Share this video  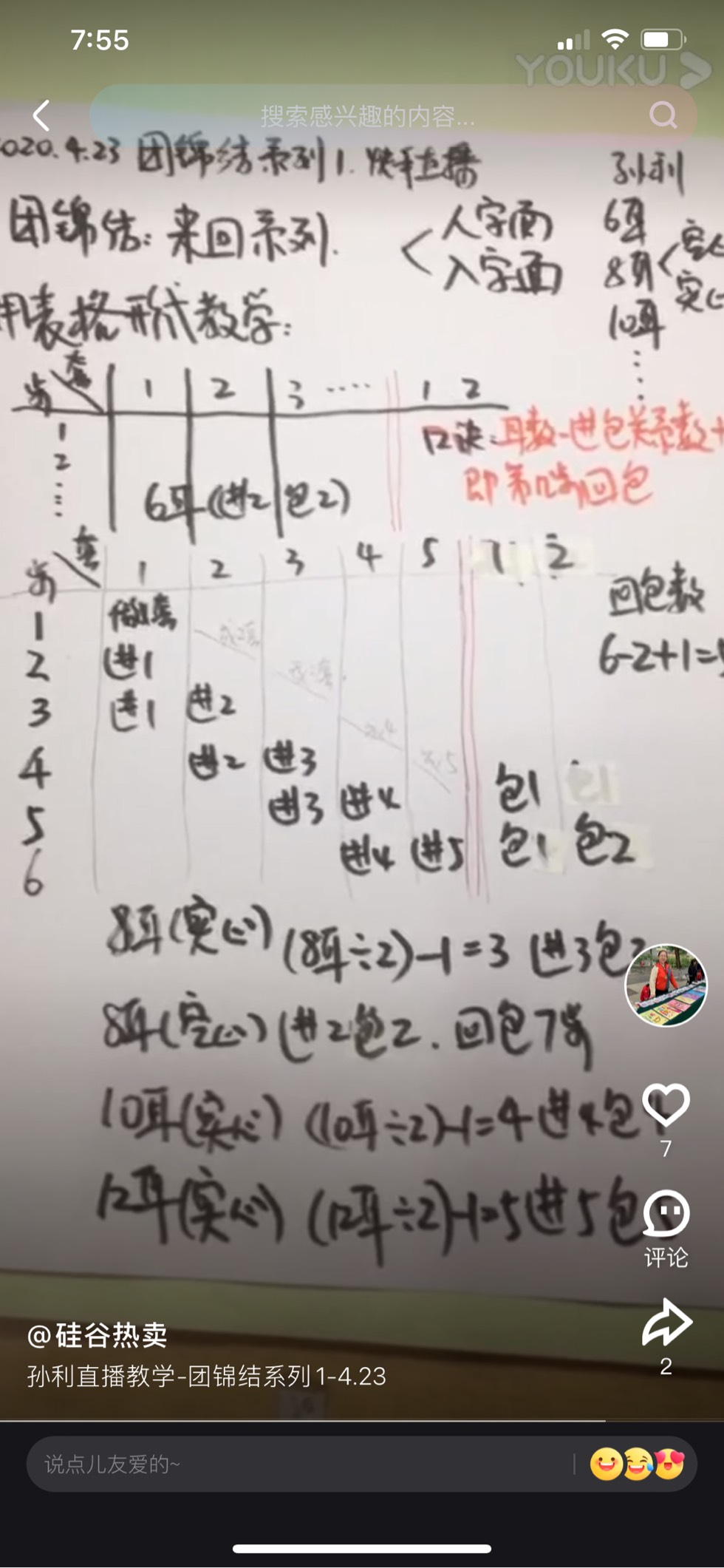[666, 1324]
